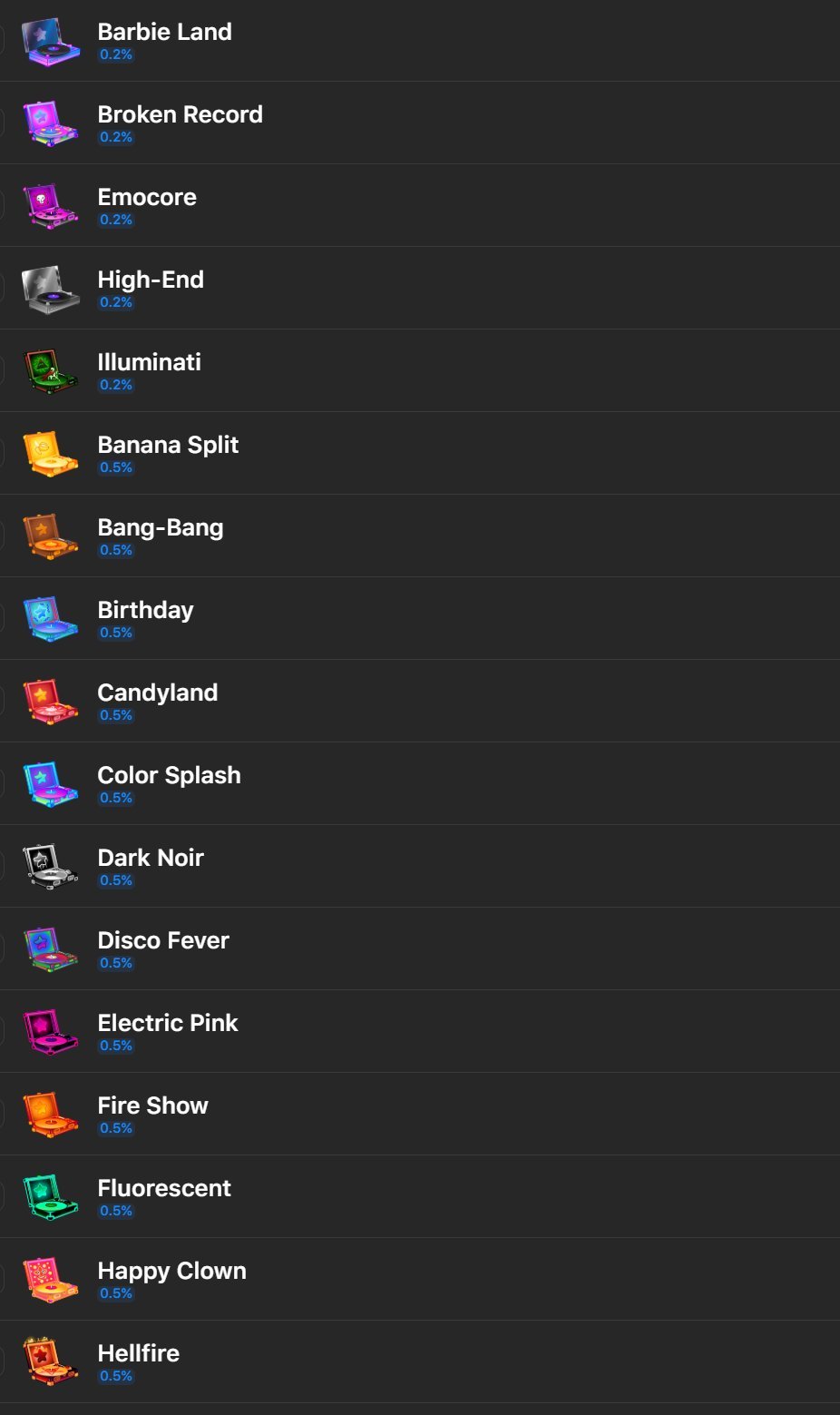Open the Emocore list item
Screen dimensions: 840x1415
(x=420, y=206)
